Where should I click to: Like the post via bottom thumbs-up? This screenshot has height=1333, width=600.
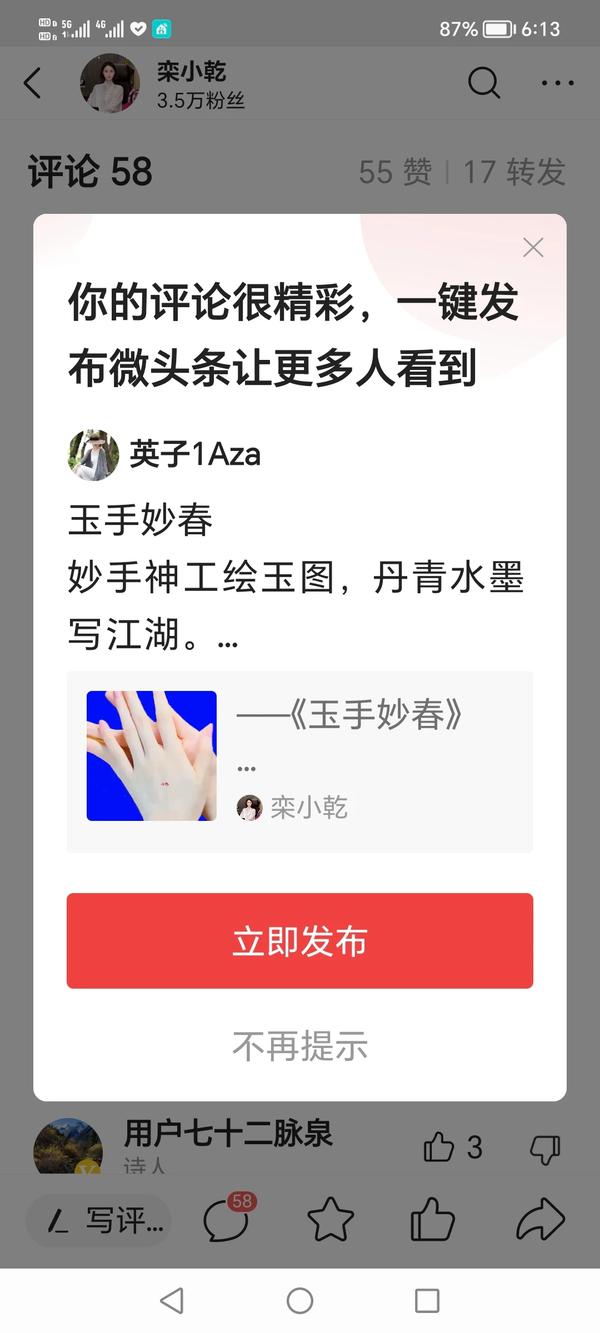click(433, 1221)
